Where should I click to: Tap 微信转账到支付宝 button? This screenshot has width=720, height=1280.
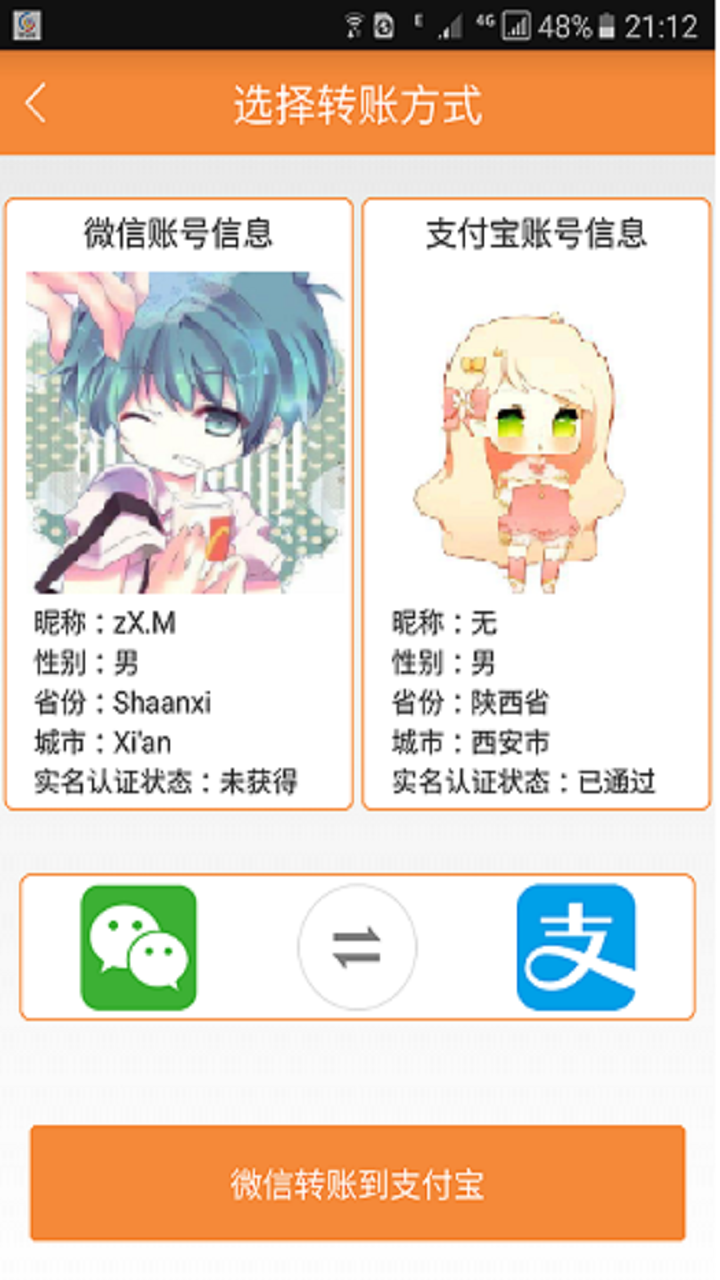(x=357, y=1183)
